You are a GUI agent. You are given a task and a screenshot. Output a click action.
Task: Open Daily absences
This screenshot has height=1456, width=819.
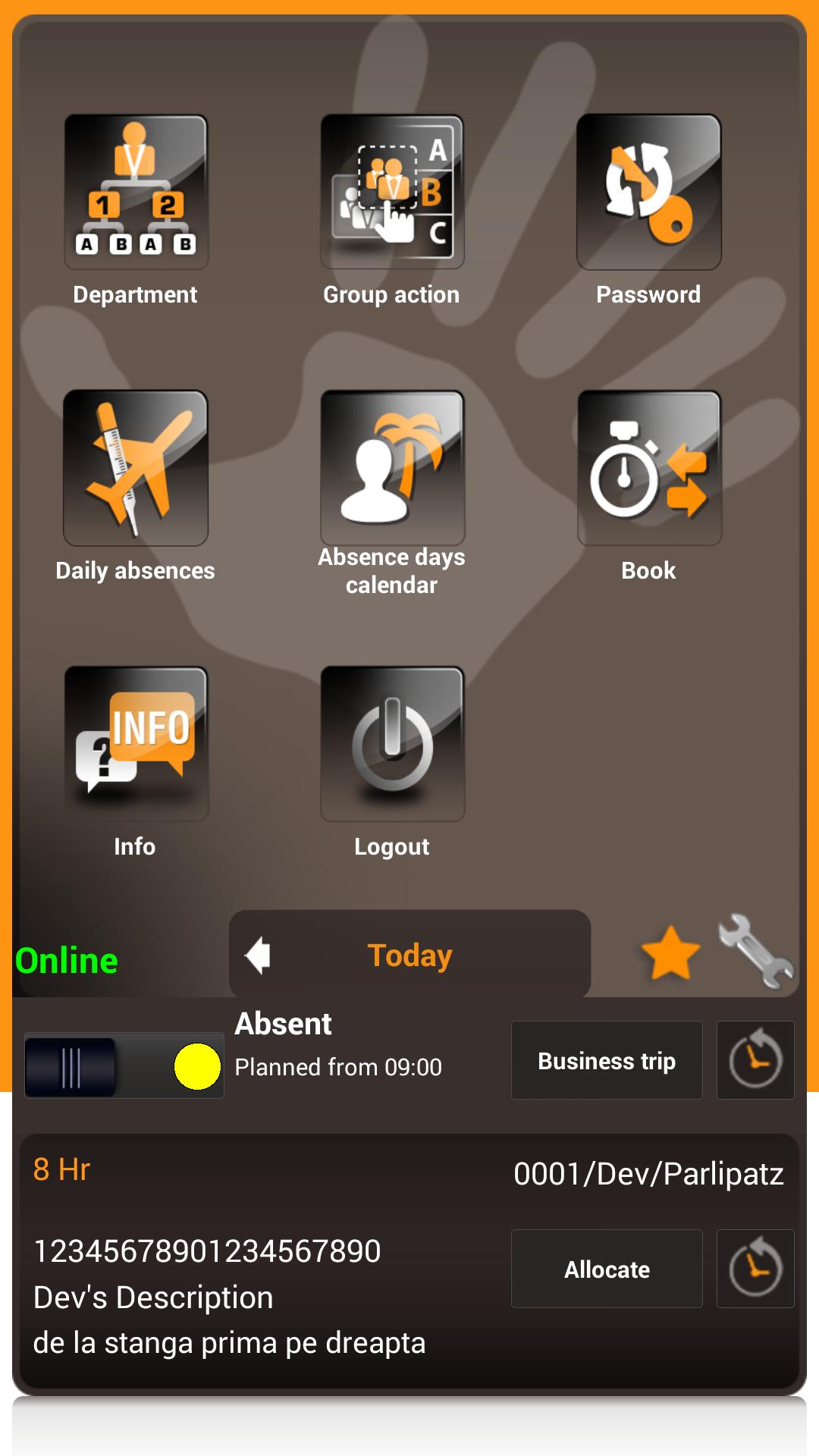point(136,468)
